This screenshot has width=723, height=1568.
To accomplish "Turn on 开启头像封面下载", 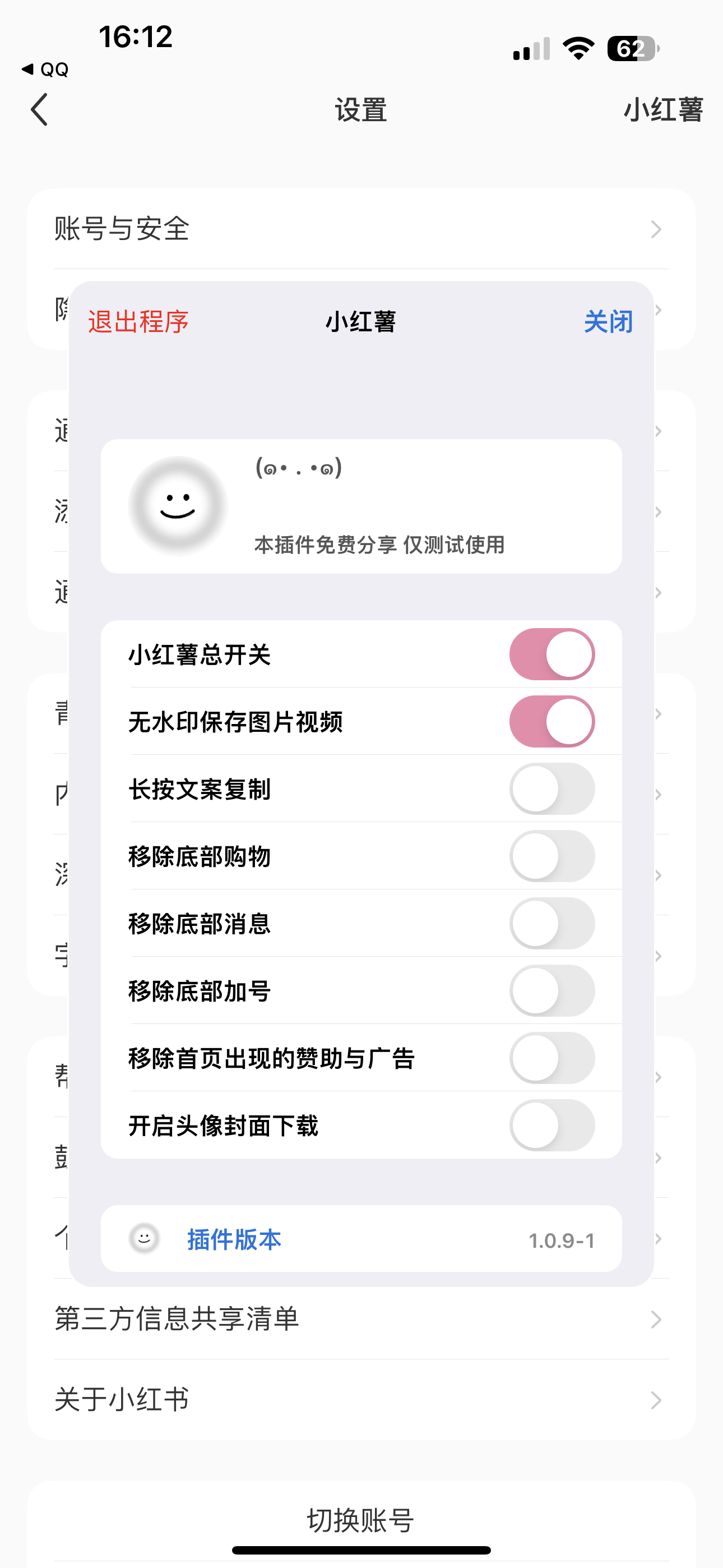I will click(553, 1126).
